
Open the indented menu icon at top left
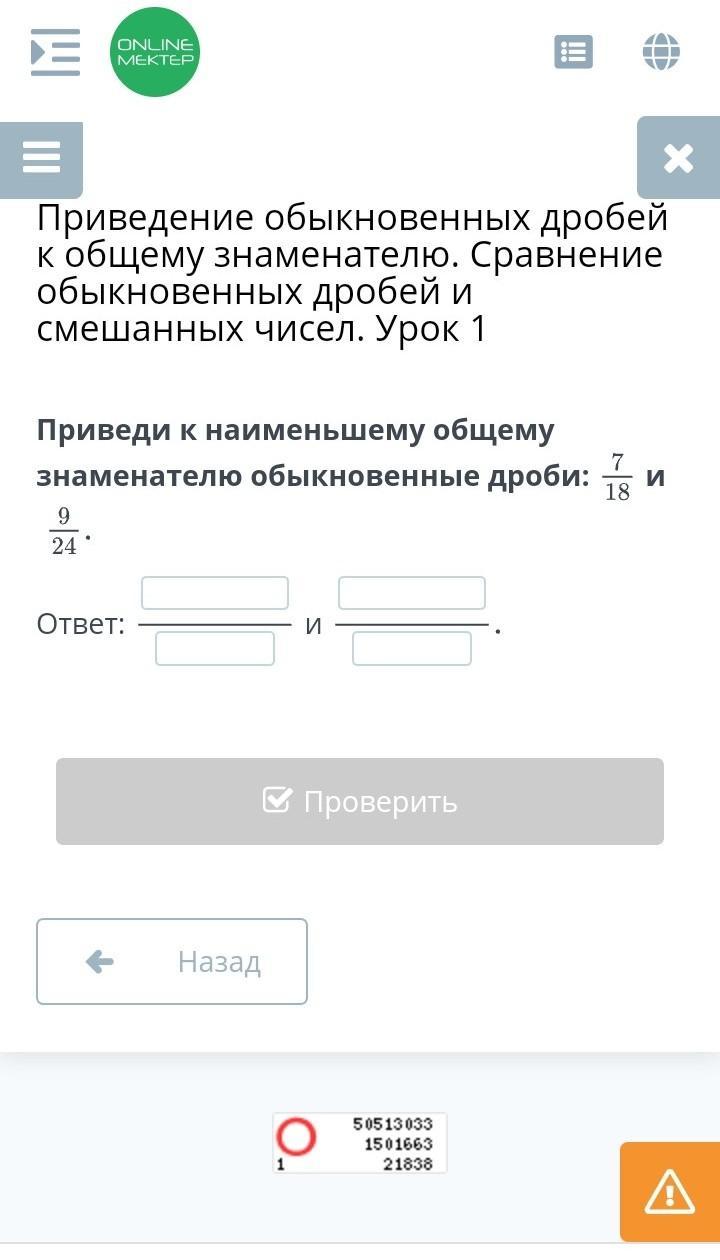pos(55,52)
